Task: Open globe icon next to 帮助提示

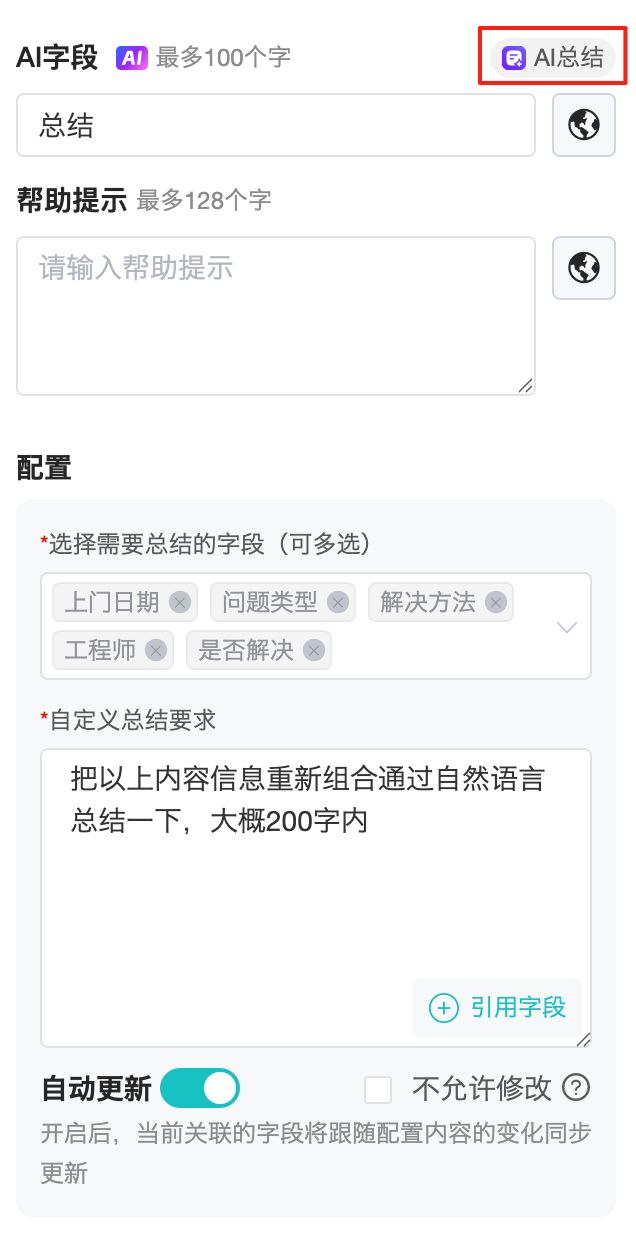Action: tap(584, 267)
